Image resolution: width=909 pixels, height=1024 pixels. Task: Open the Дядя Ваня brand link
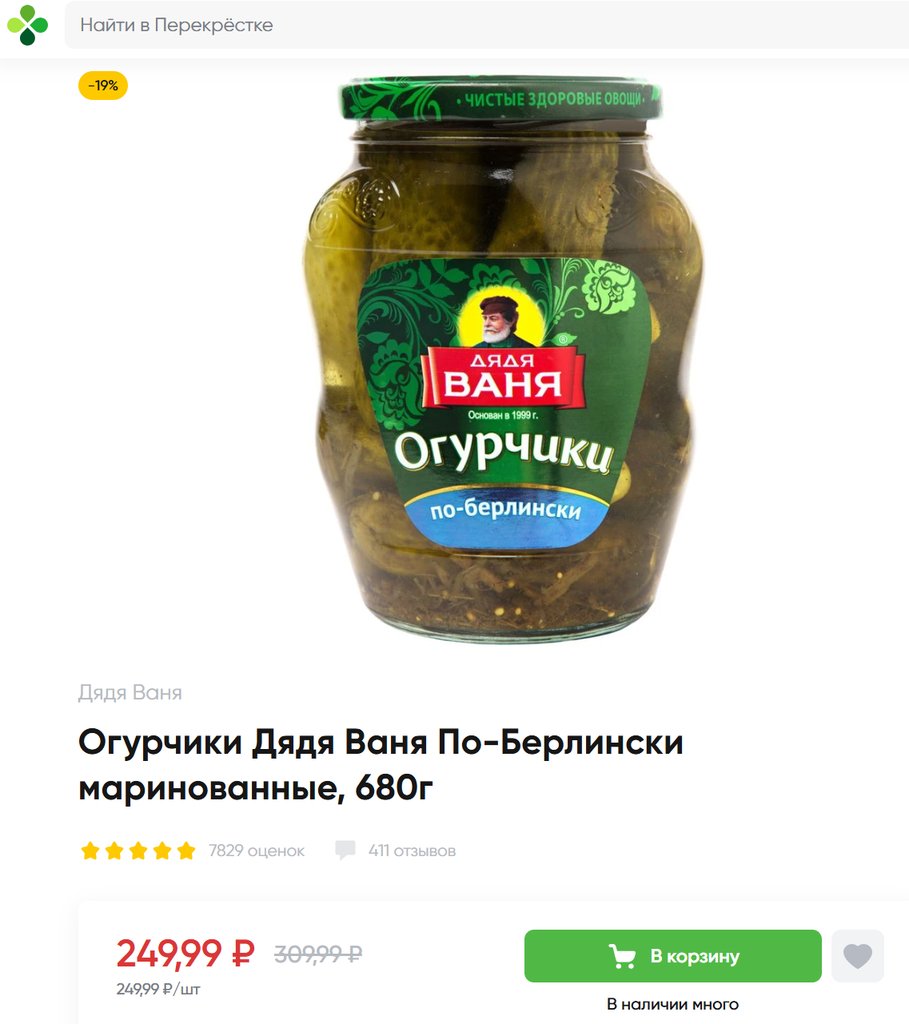[x=130, y=692]
